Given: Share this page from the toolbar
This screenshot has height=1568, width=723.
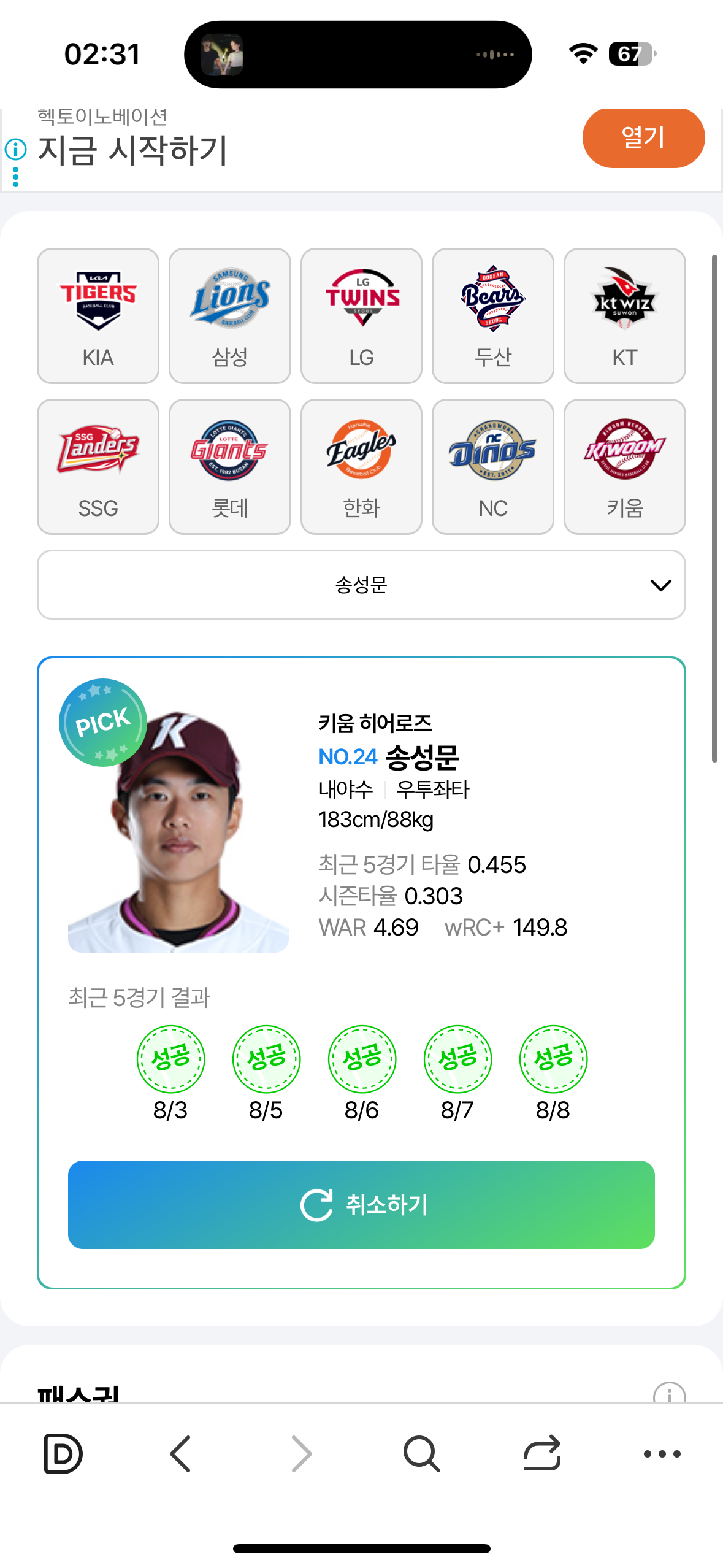Looking at the screenshot, I should [x=542, y=1453].
